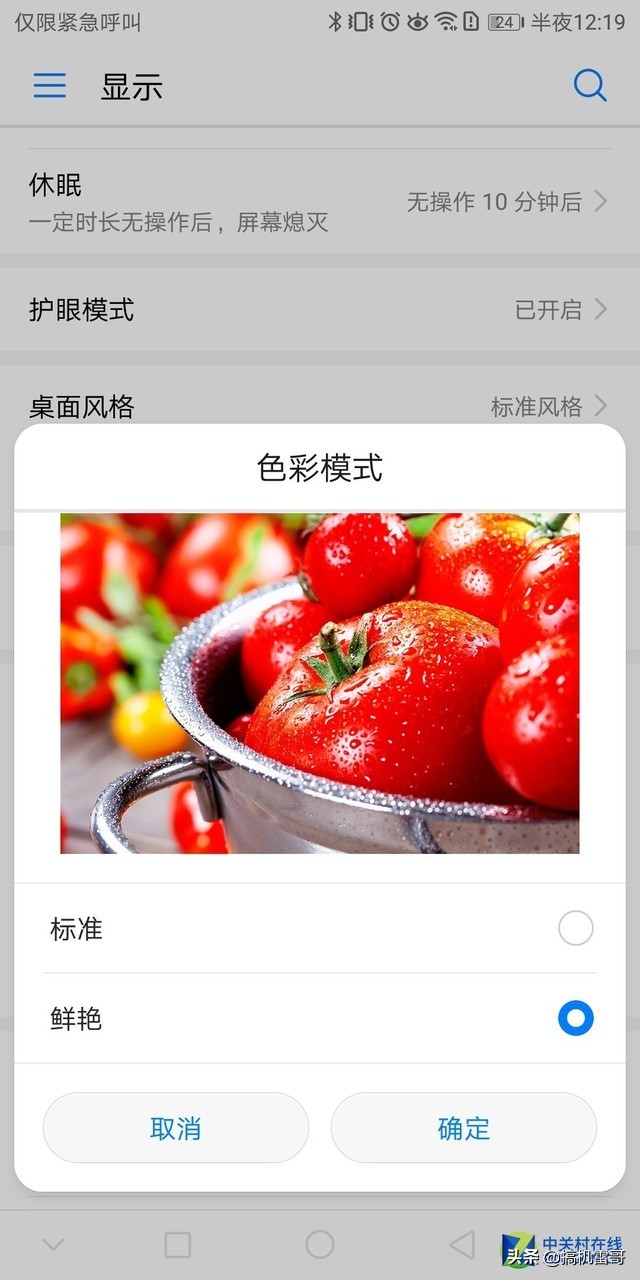Screen dimensions: 640x1280
Task: Open the 休眠 sleep timeout setting
Action: point(320,202)
